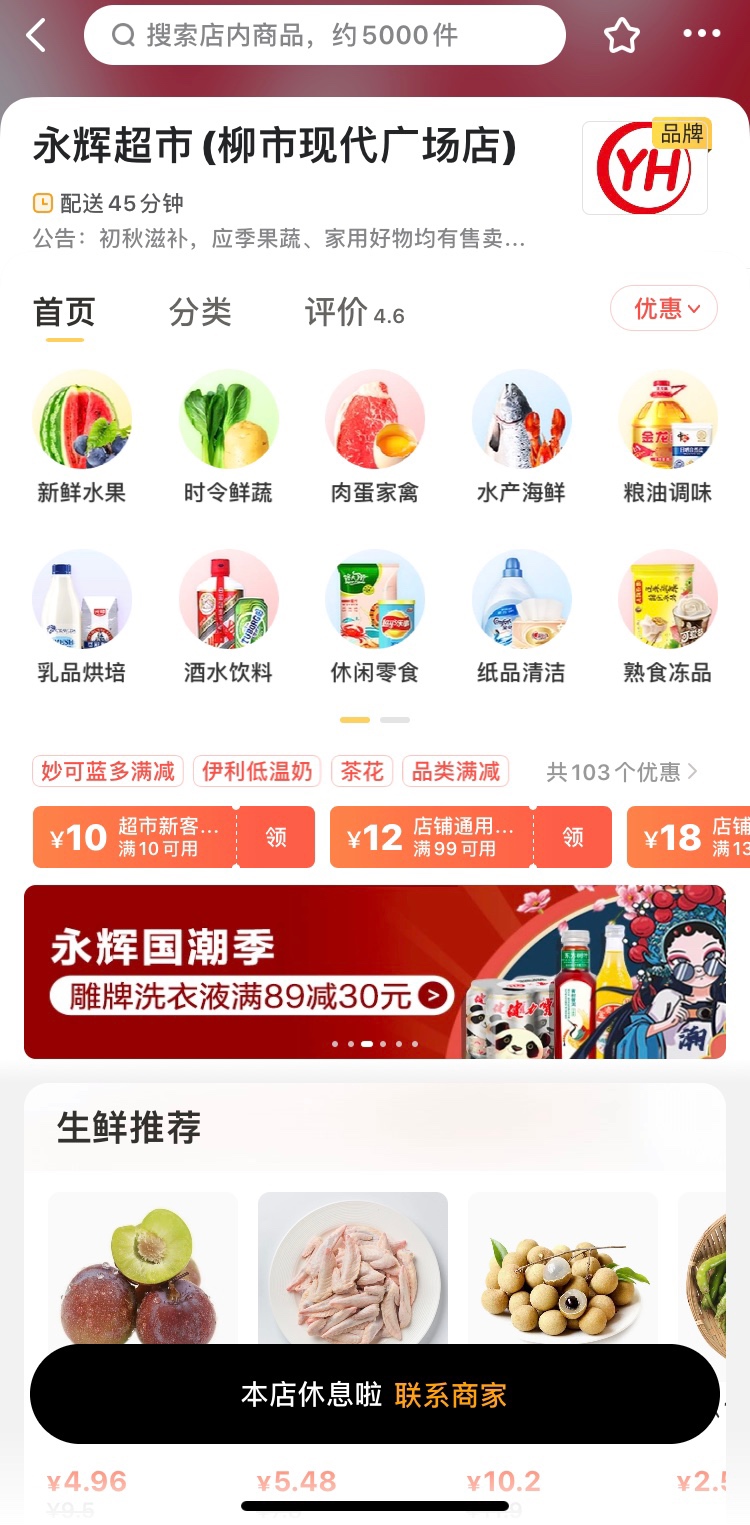This screenshot has height=1525, width=750.
Task: Open the 时令鲜蔬 category
Action: click(x=228, y=437)
